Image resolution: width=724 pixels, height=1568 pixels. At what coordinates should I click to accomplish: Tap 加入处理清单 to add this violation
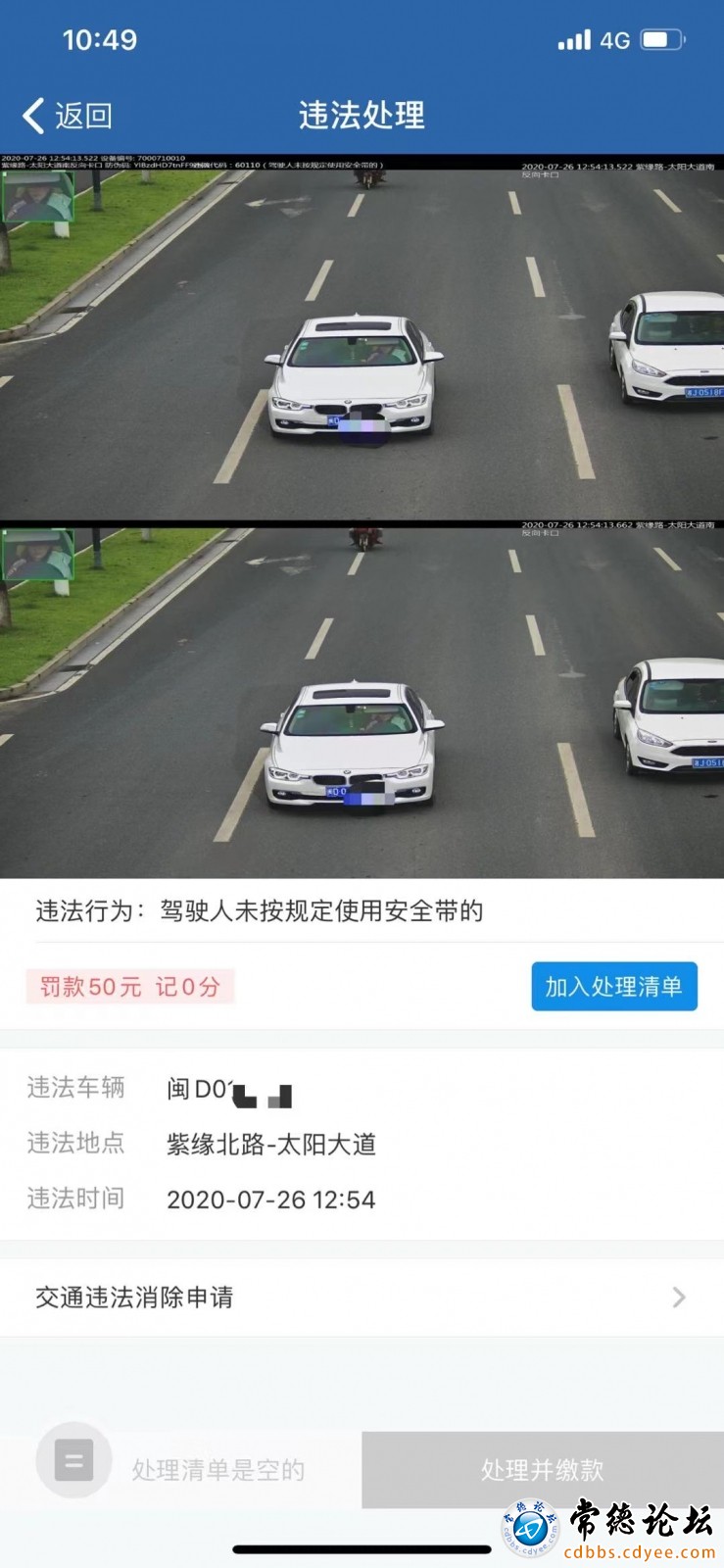pyautogui.click(x=613, y=986)
